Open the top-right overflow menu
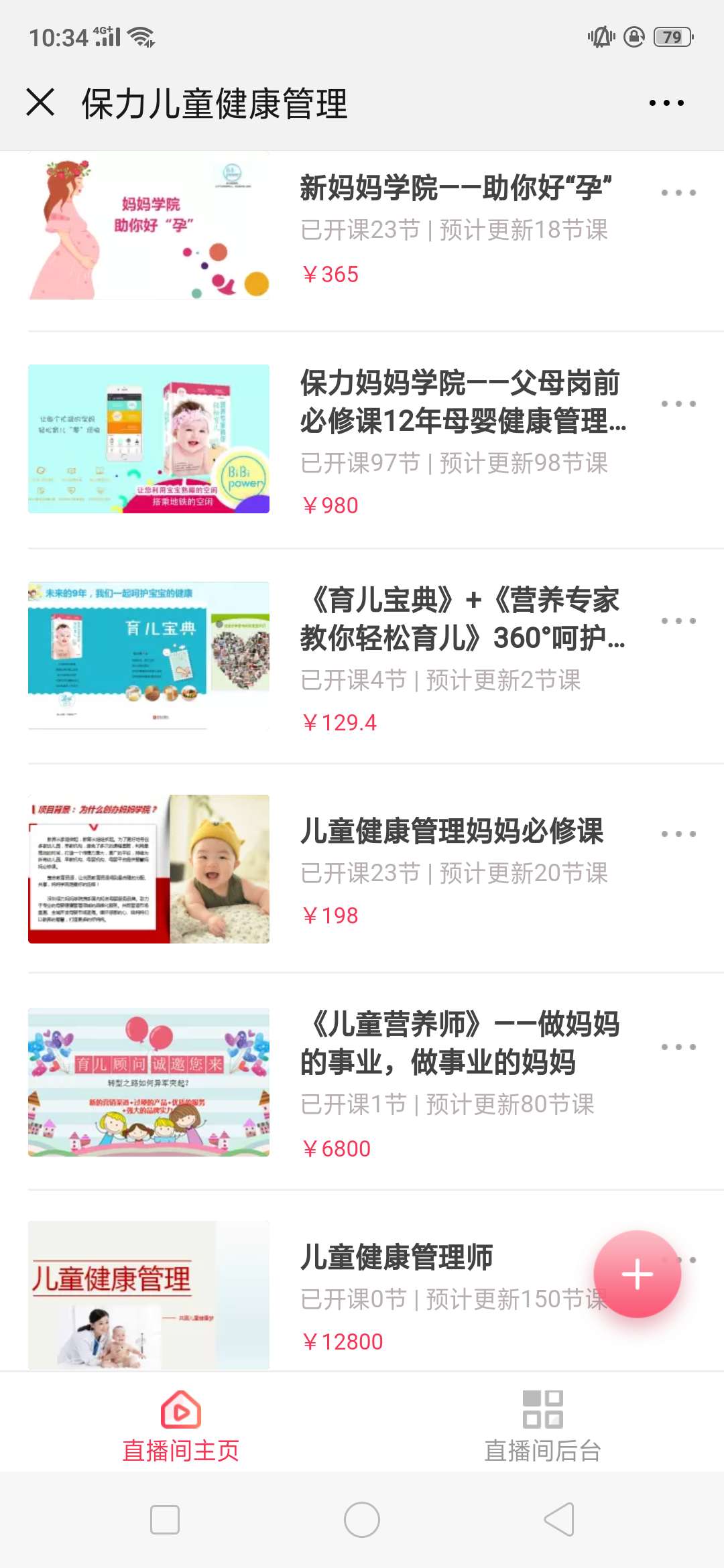The width and height of the screenshot is (724, 1568). click(x=666, y=103)
